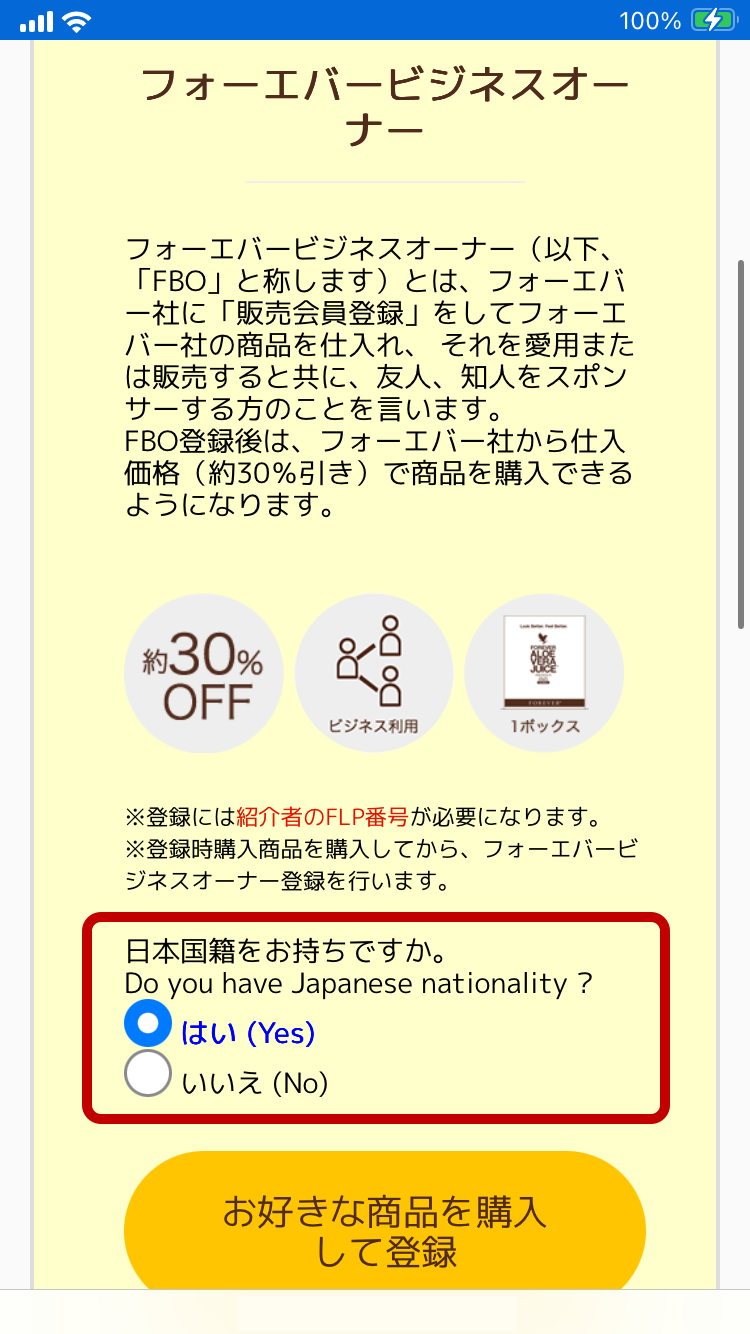The width and height of the screenshot is (750, 1334).
Task: Toggle the nationality answer back to Yes
Action: click(x=146, y=1023)
